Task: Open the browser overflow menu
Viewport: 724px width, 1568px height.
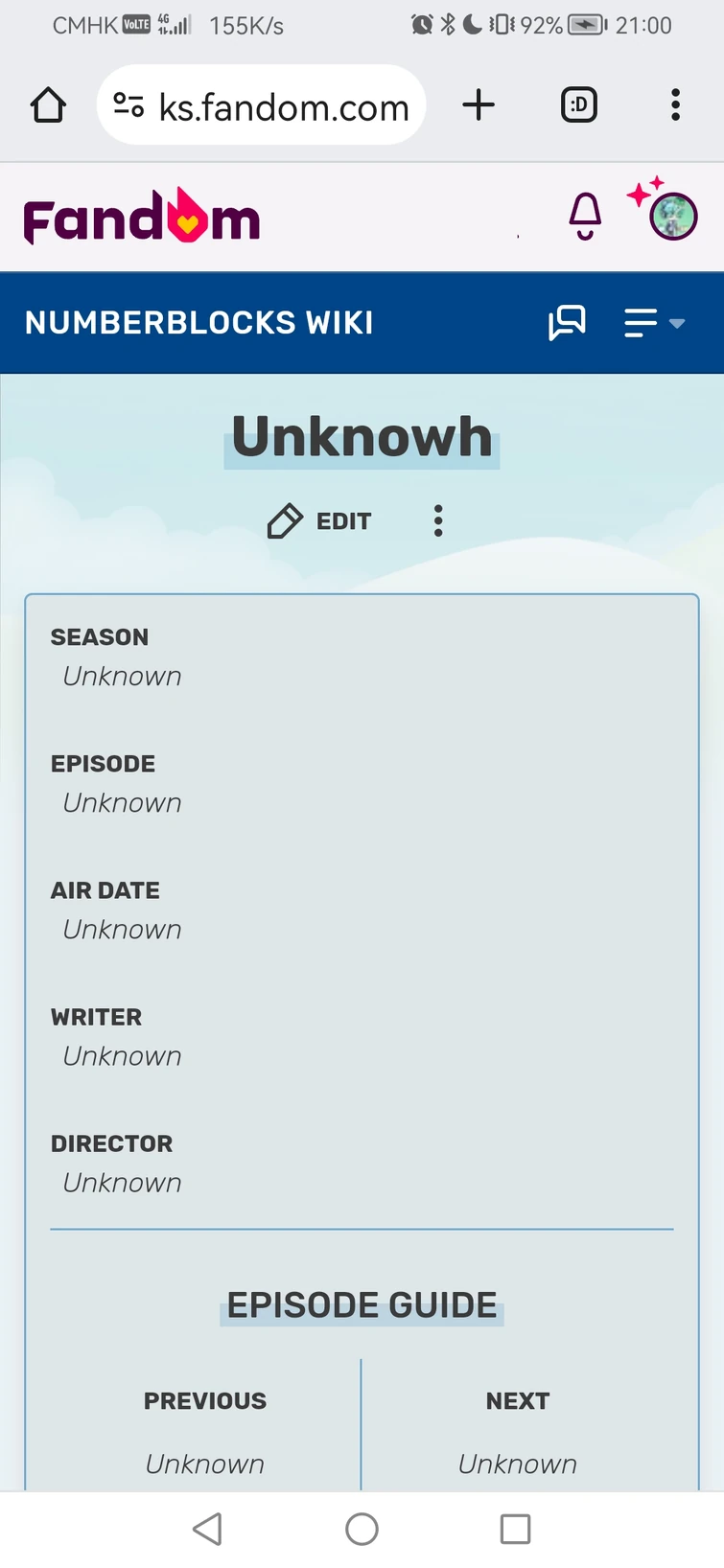Action: click(x=675, y=105)
